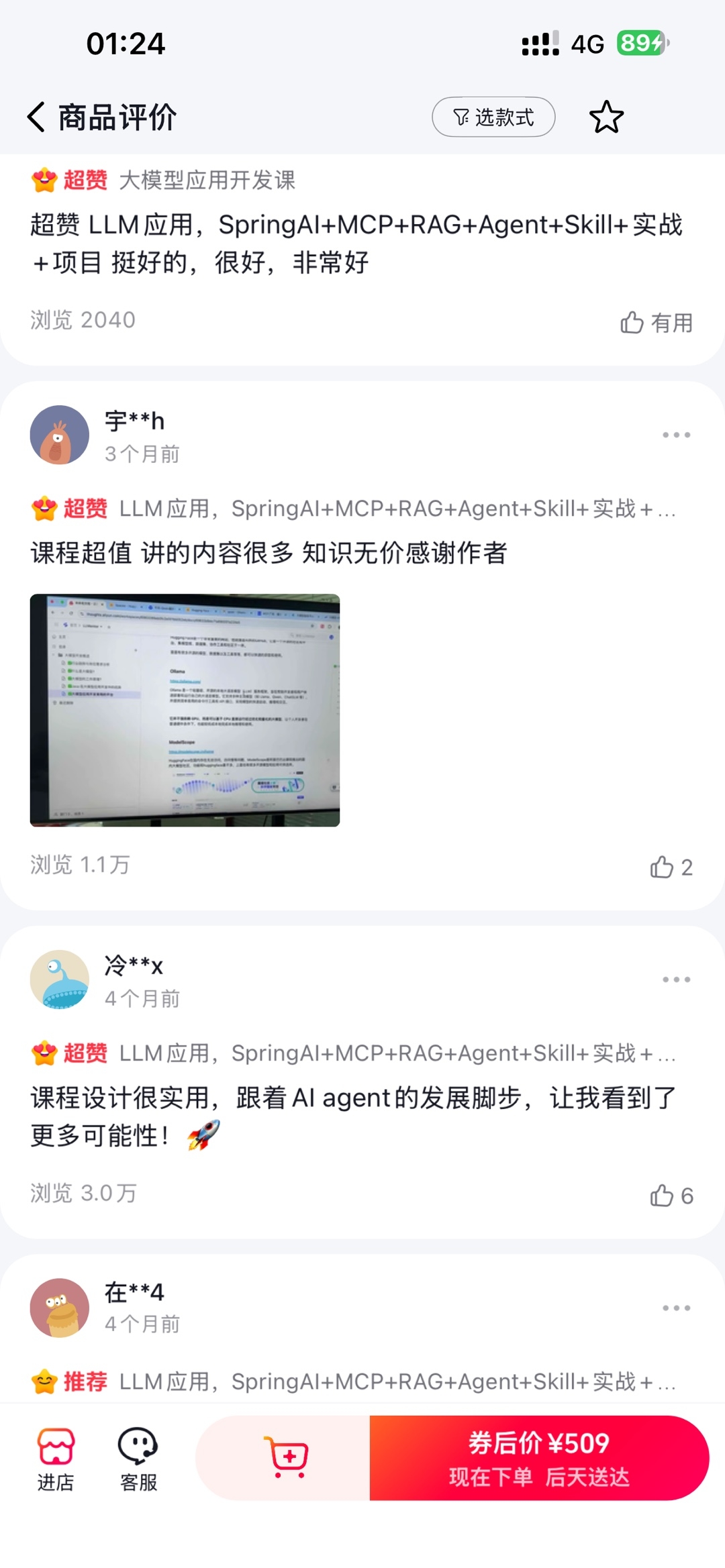Open the 选款式 filter
The image size is (725, 1568).
(493, 117)
